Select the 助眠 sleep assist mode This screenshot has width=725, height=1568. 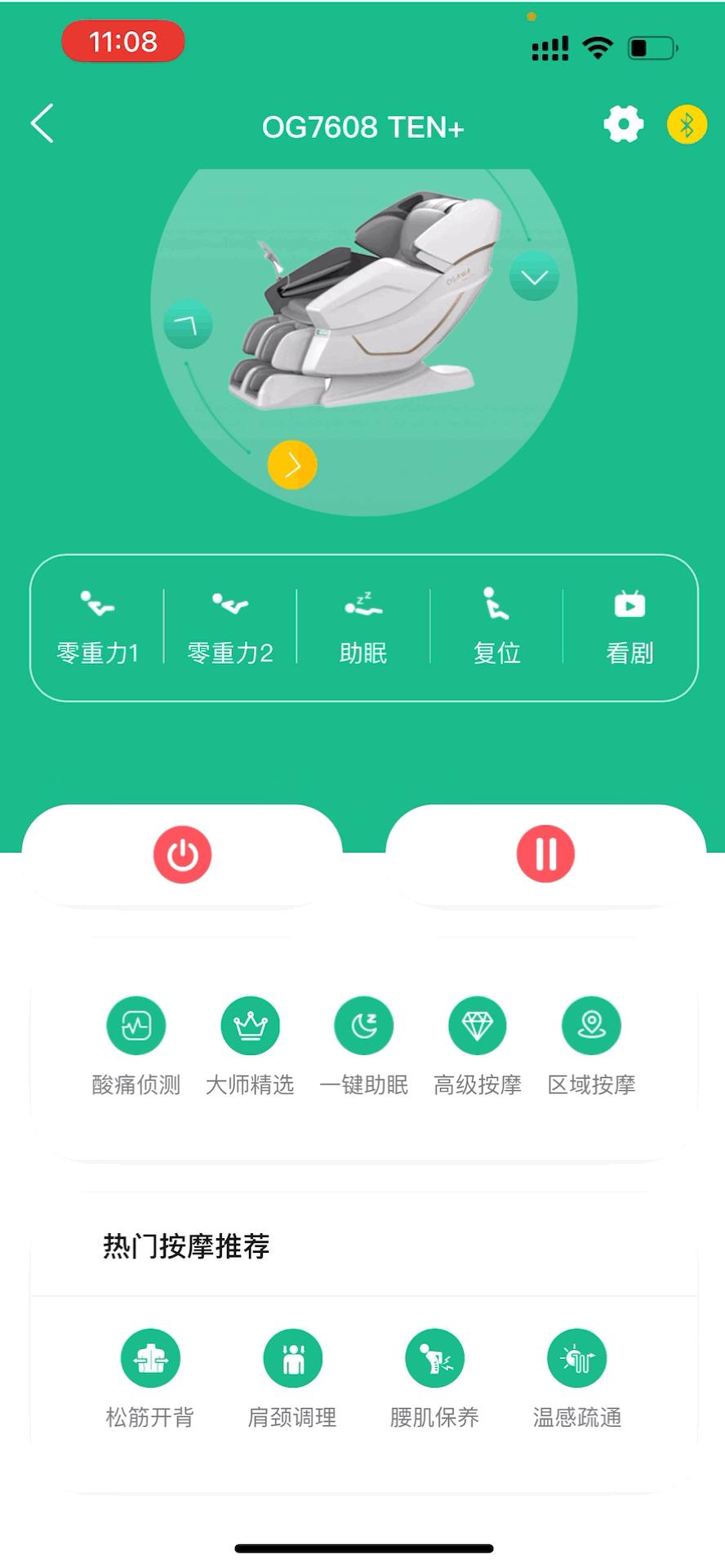[x=362, y=625]
